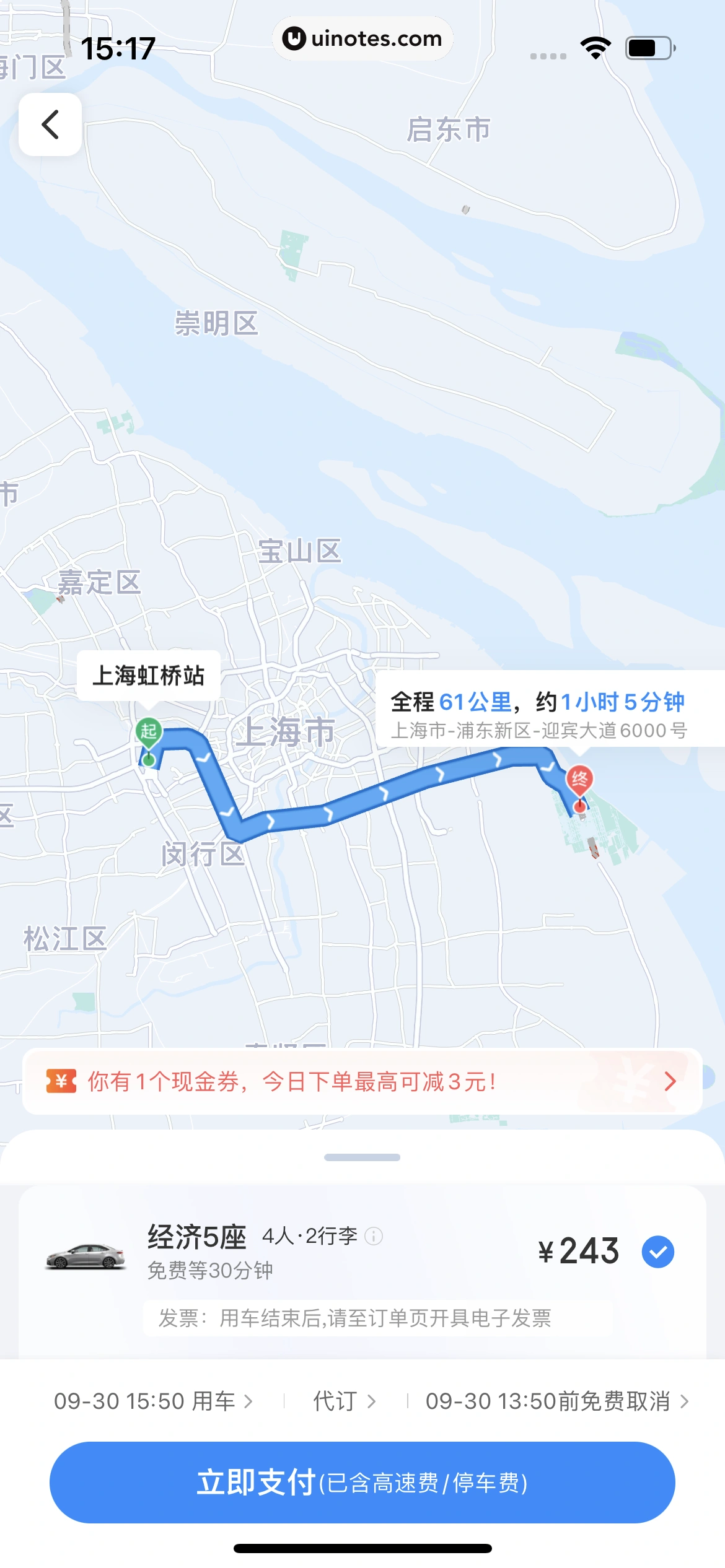View the 09-30 13:50前免费取消 policy
Viewport: 725px width, 1568px height.
point(556,1401)
